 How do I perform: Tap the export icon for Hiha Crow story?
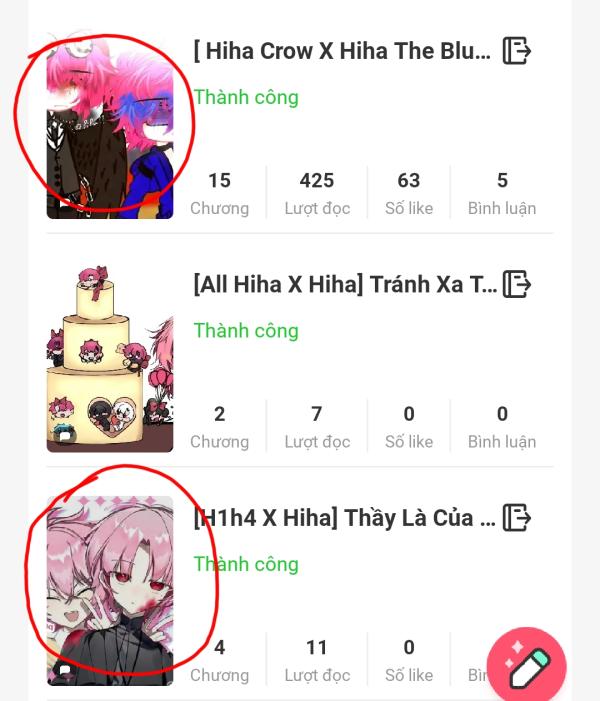point(516,51)
